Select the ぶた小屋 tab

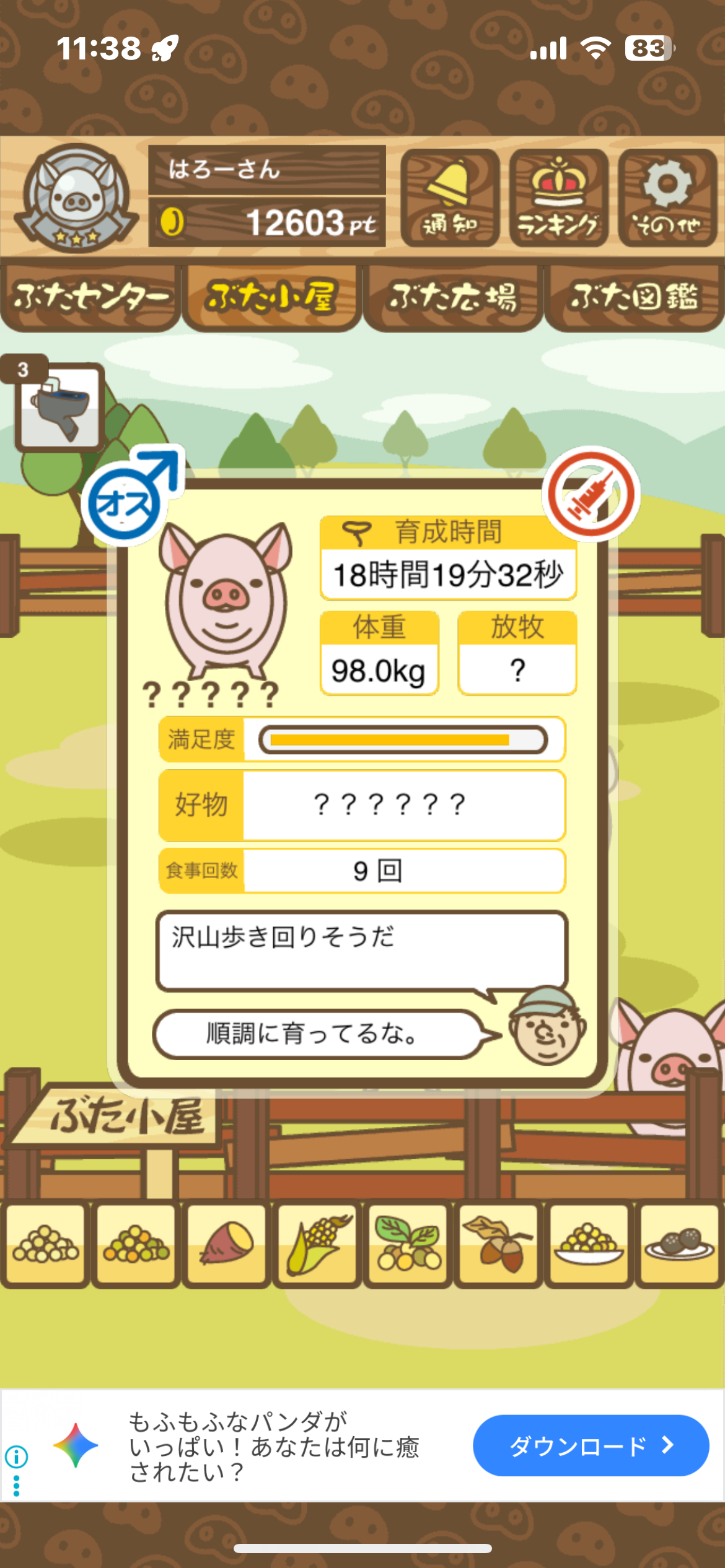(271, 298)
